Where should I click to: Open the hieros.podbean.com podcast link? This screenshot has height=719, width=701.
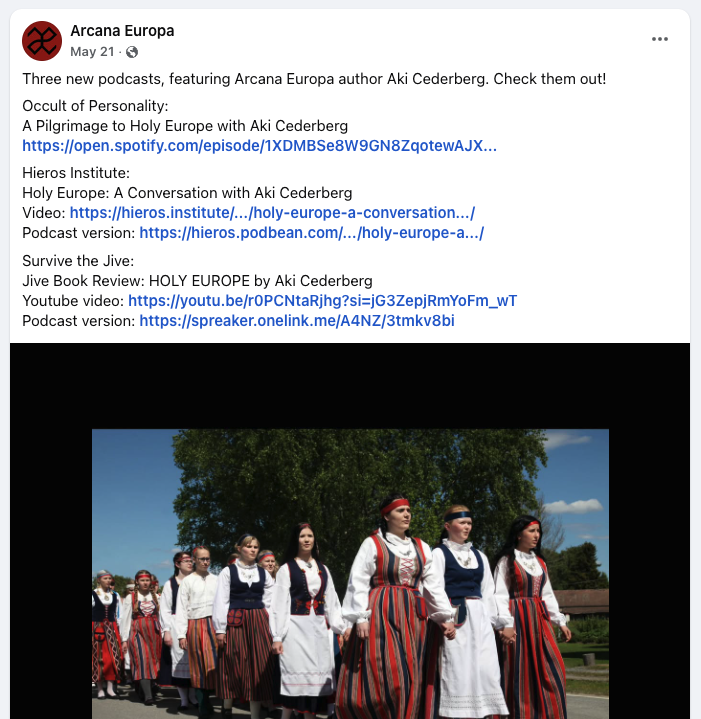tap(311, 233)
